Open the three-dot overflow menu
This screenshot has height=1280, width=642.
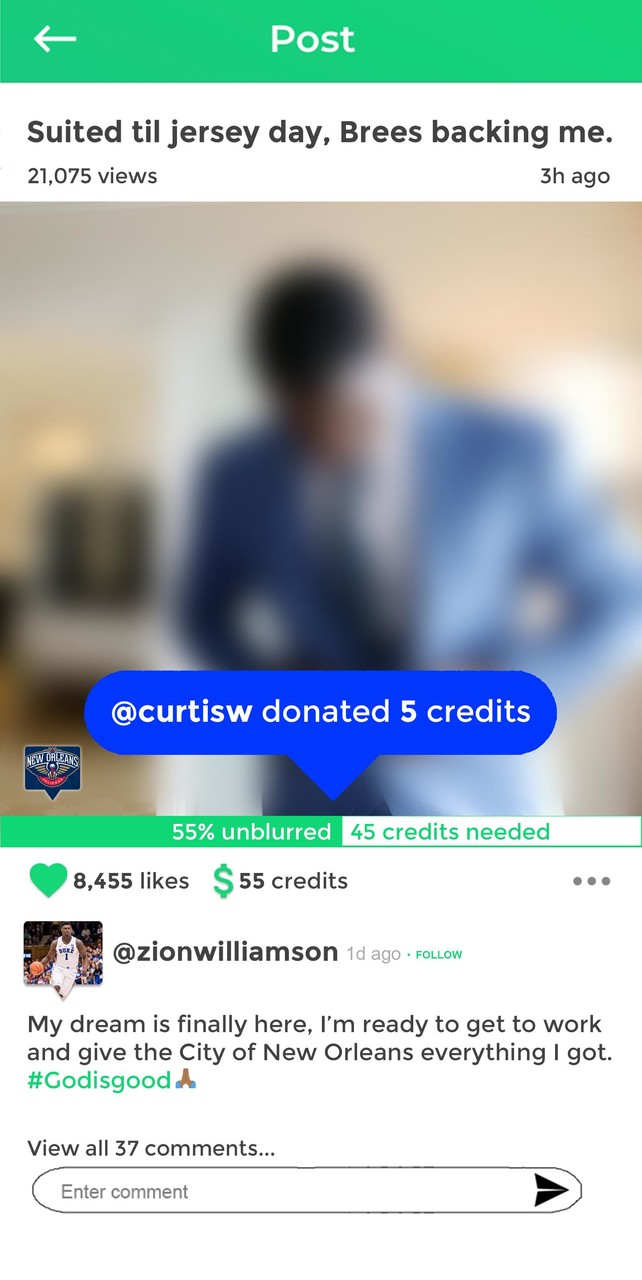(x=591, y=882)
